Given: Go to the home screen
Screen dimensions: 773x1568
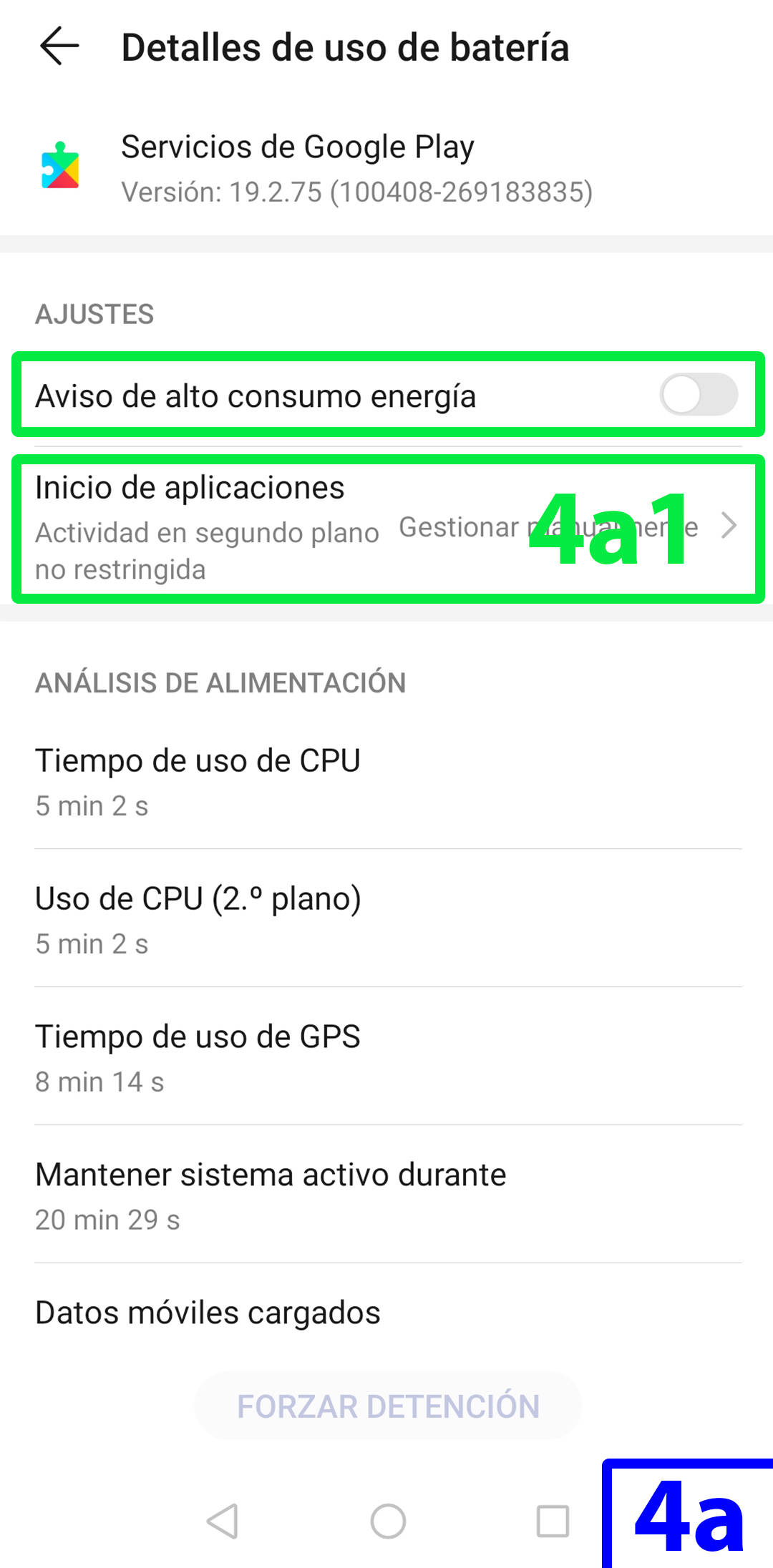Looking at the screenshot, I should 388,1521.
